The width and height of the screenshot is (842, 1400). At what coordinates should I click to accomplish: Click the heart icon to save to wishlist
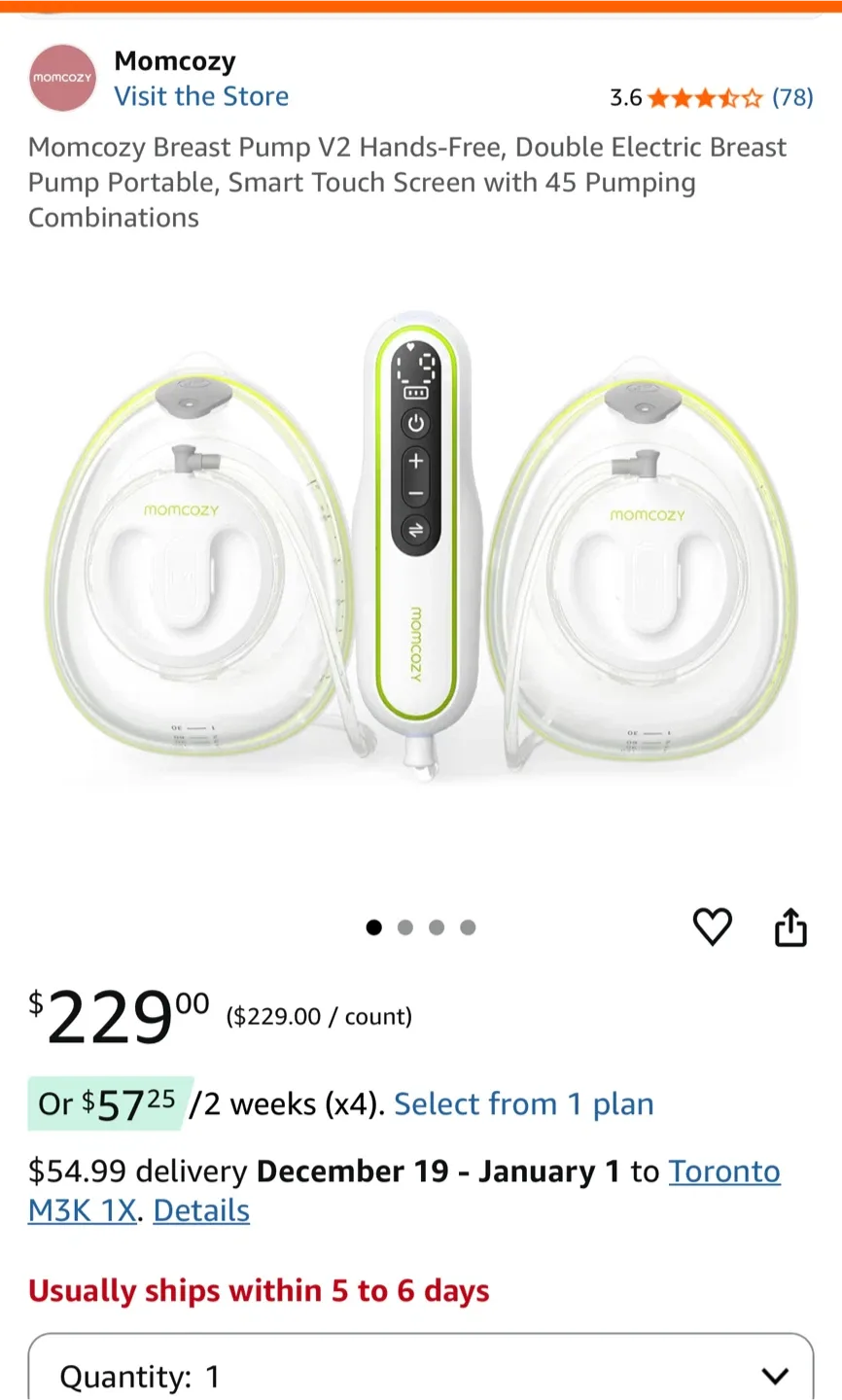pyautogui.click(x=713, y=927)
